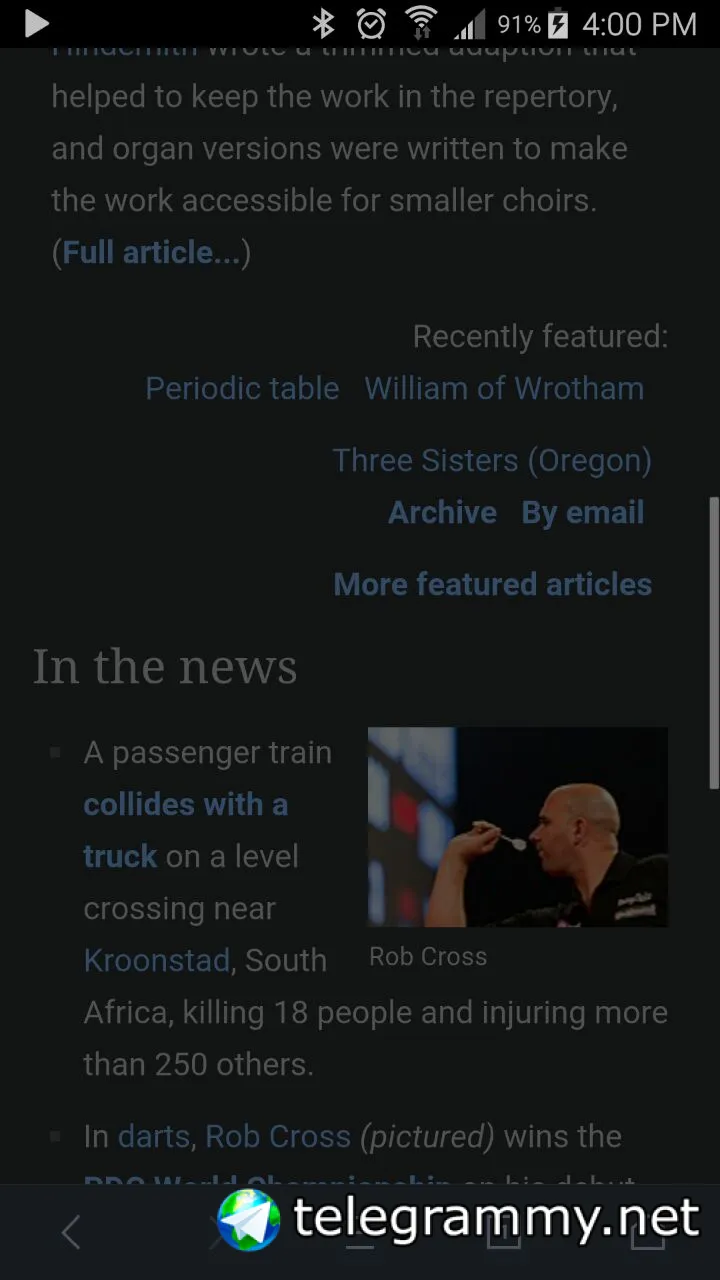The width and height of the screenshot is (720, 1280).
Task: Open the darts article link
Action: tap(153, 1136)
